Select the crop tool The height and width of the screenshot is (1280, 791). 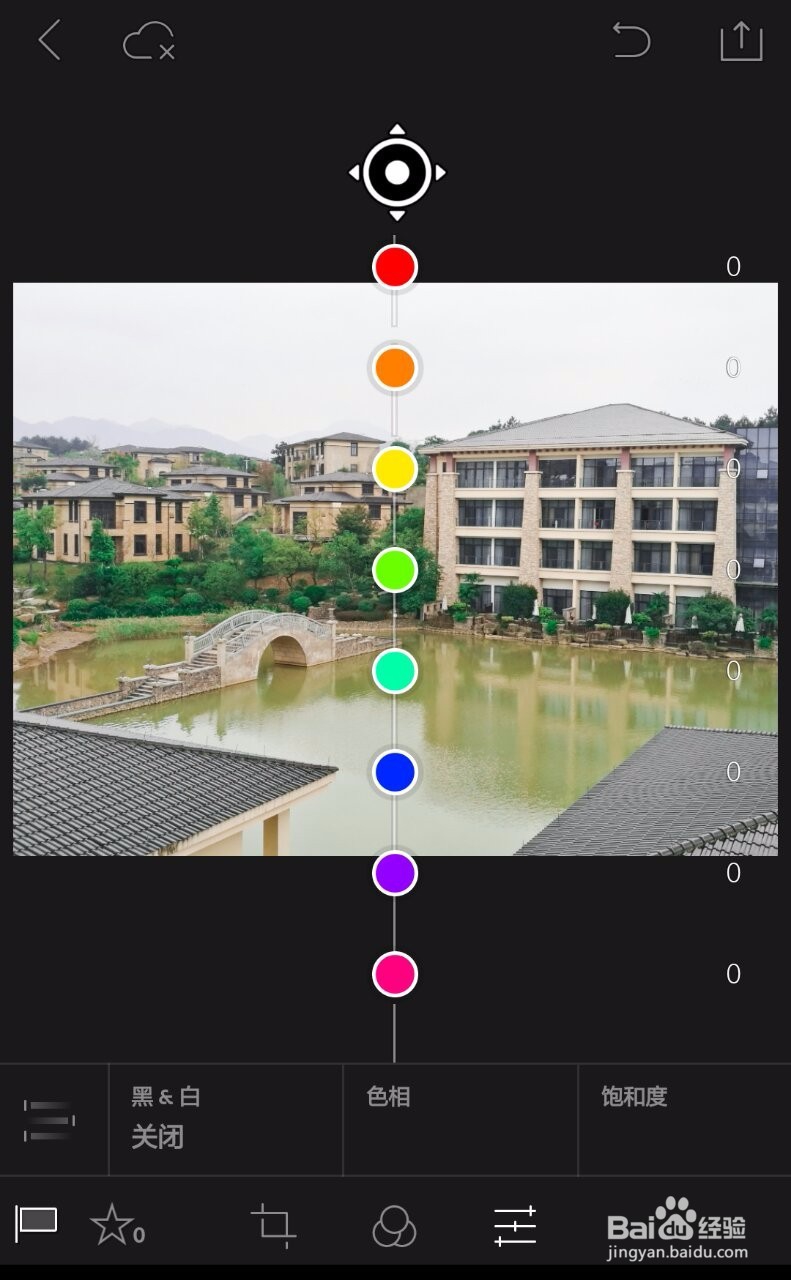[x=277, y=1225]
